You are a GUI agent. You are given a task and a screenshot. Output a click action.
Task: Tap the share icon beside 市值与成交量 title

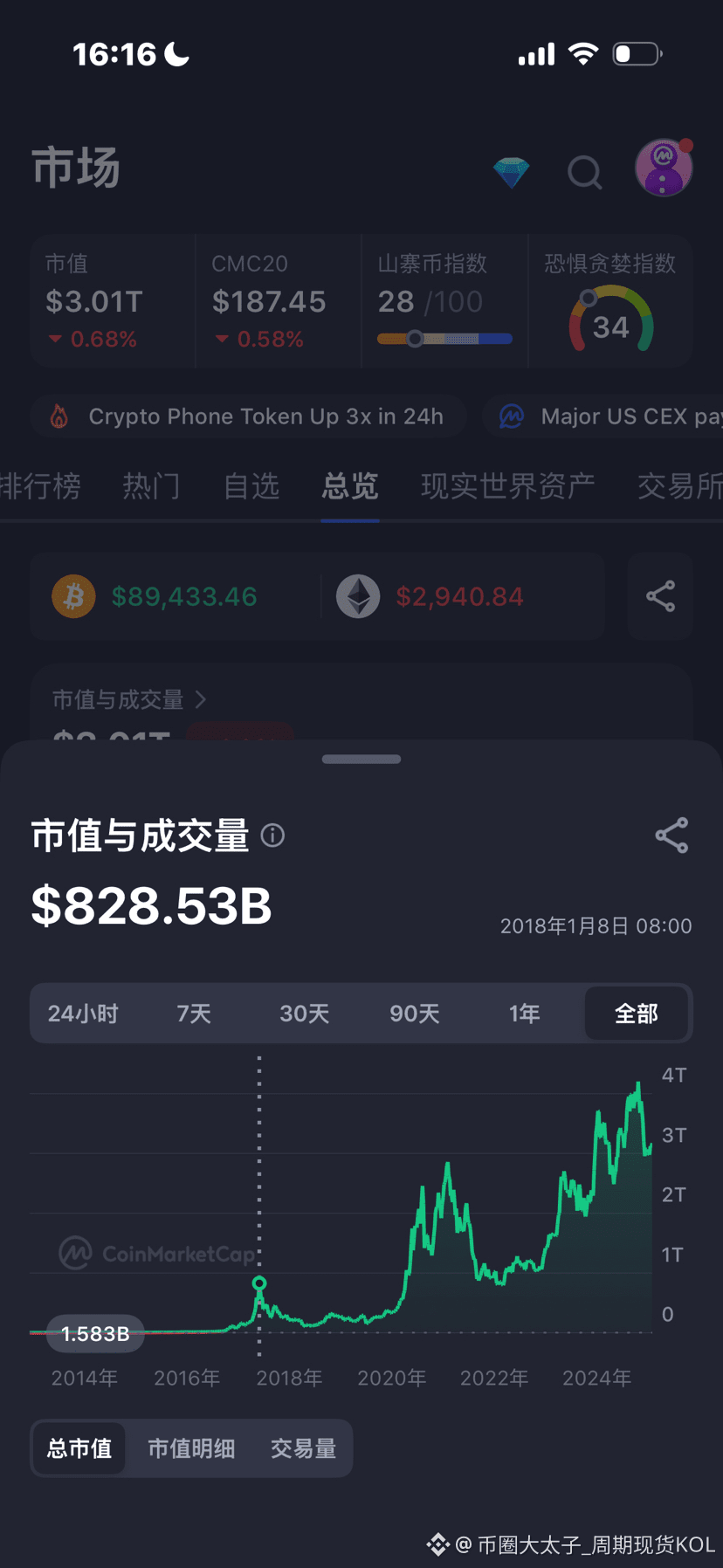coord(671,836)
